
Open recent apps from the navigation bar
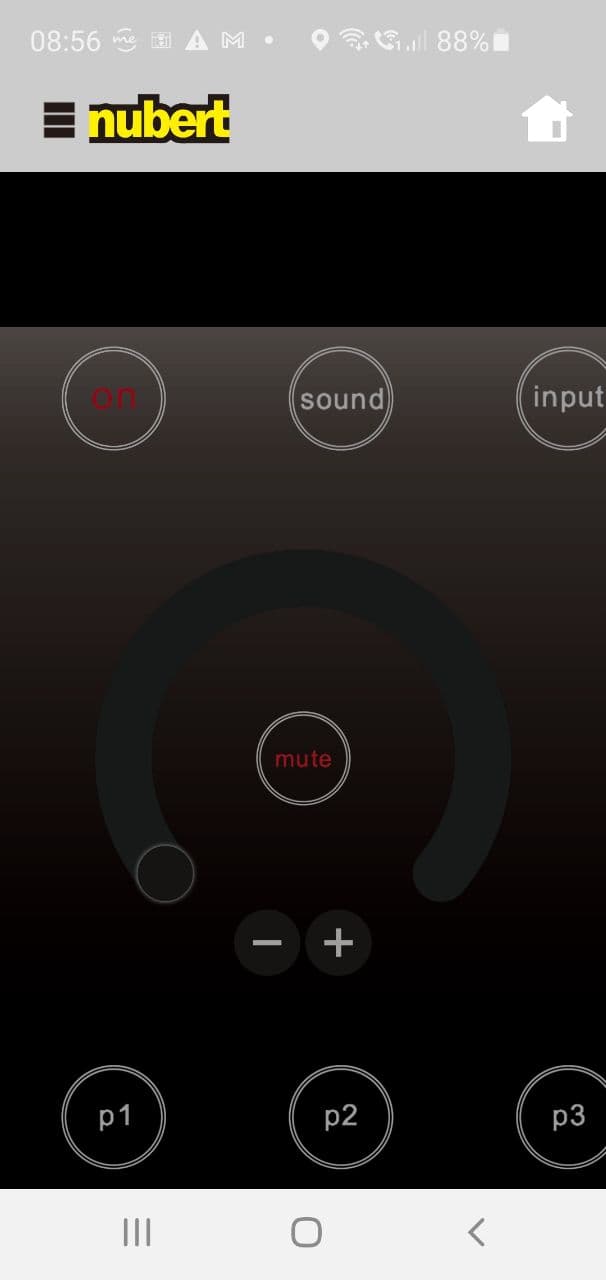137,1232
